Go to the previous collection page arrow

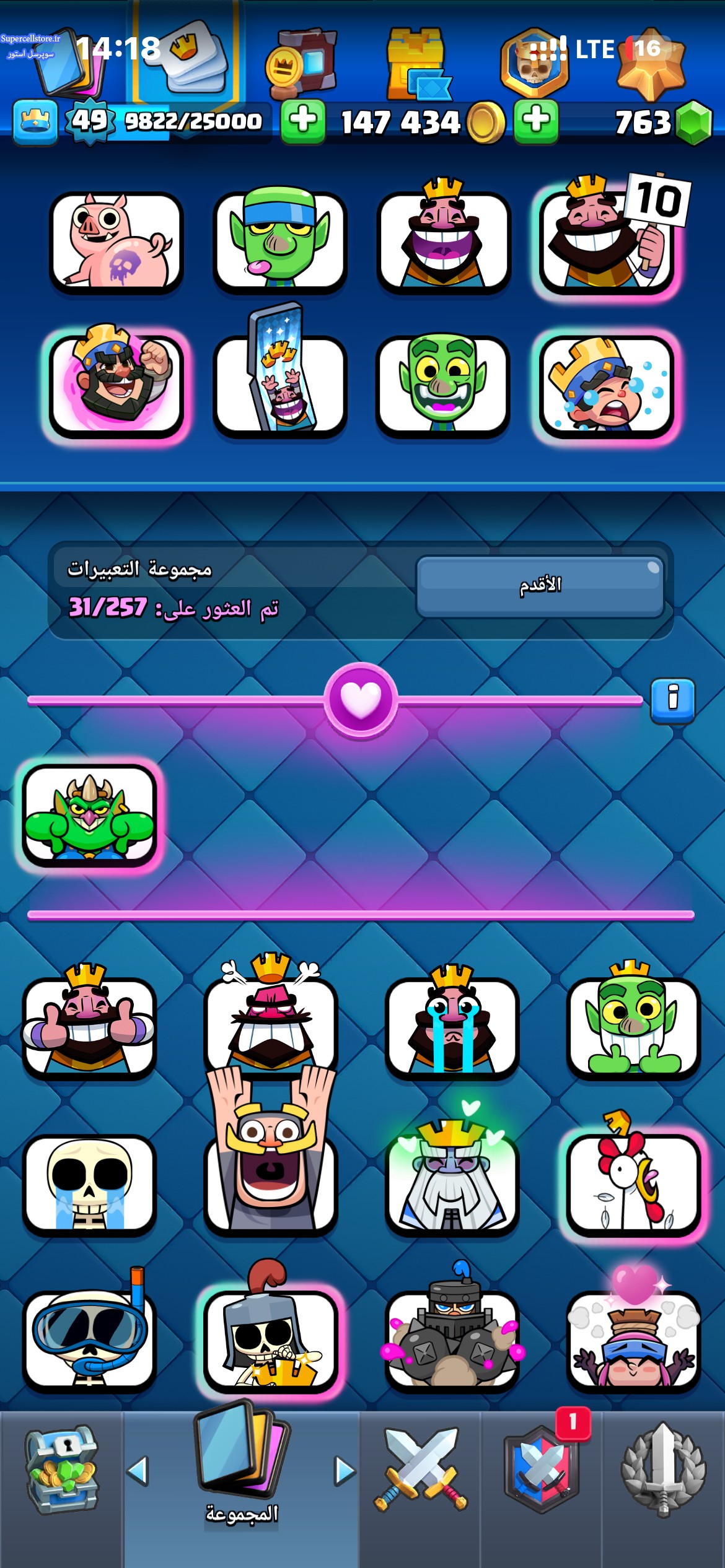[x=138, y=1471]
